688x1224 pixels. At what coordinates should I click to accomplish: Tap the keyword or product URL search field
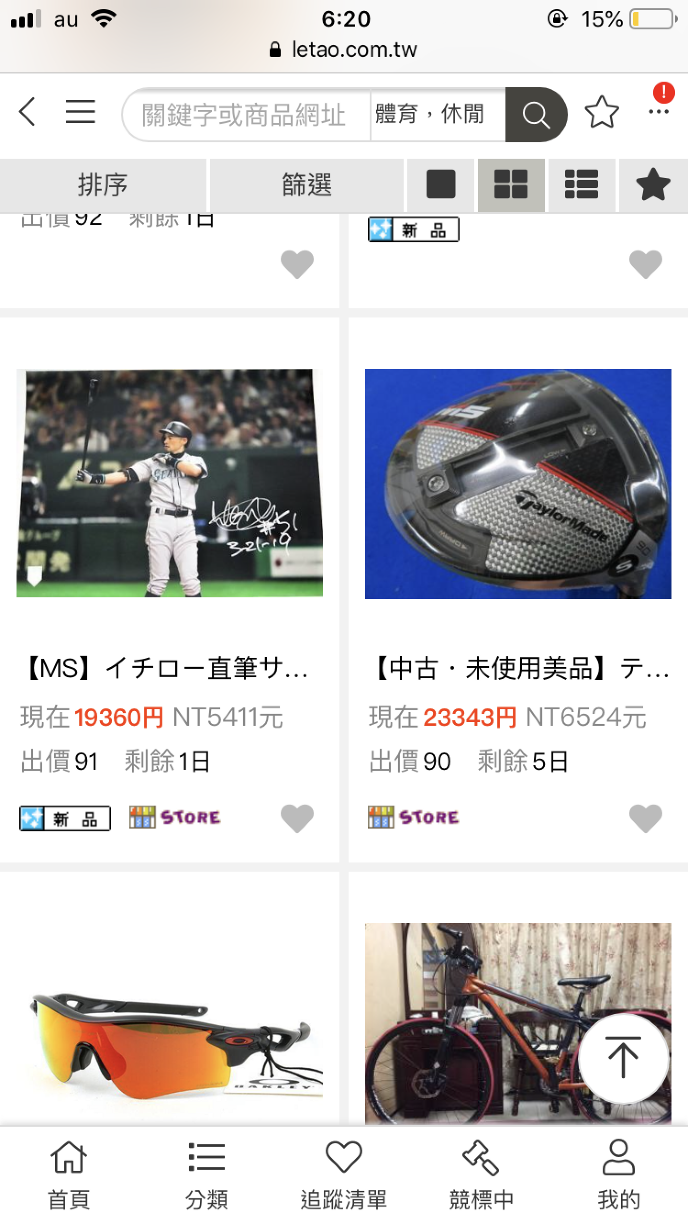point(245,115)
